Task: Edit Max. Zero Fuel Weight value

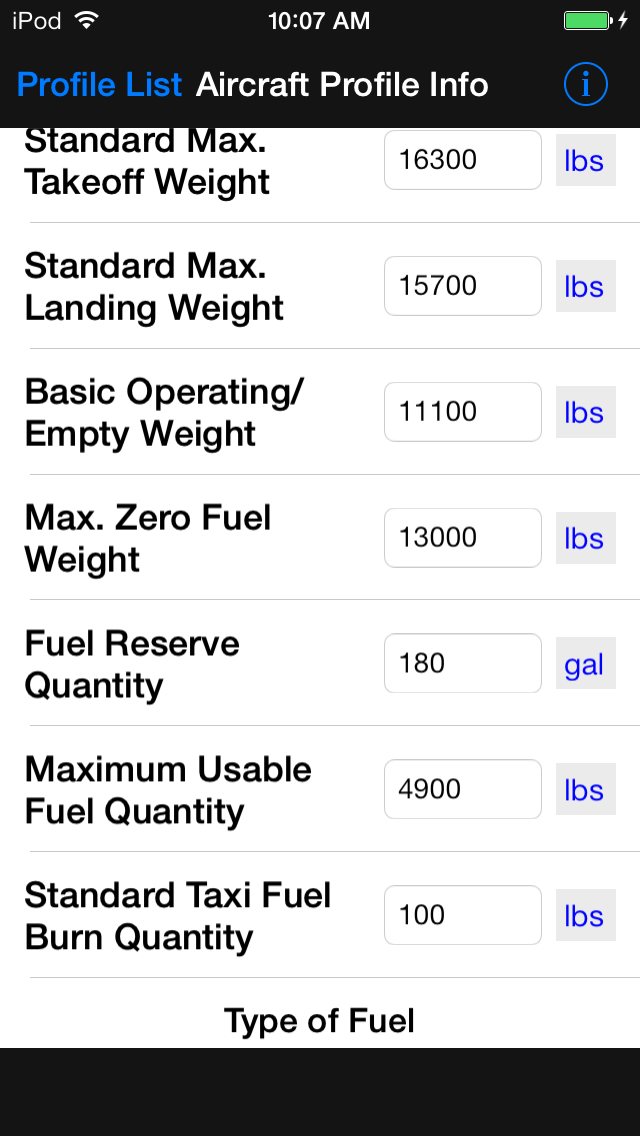Action: pyautogui.click(x=462, y=538)
